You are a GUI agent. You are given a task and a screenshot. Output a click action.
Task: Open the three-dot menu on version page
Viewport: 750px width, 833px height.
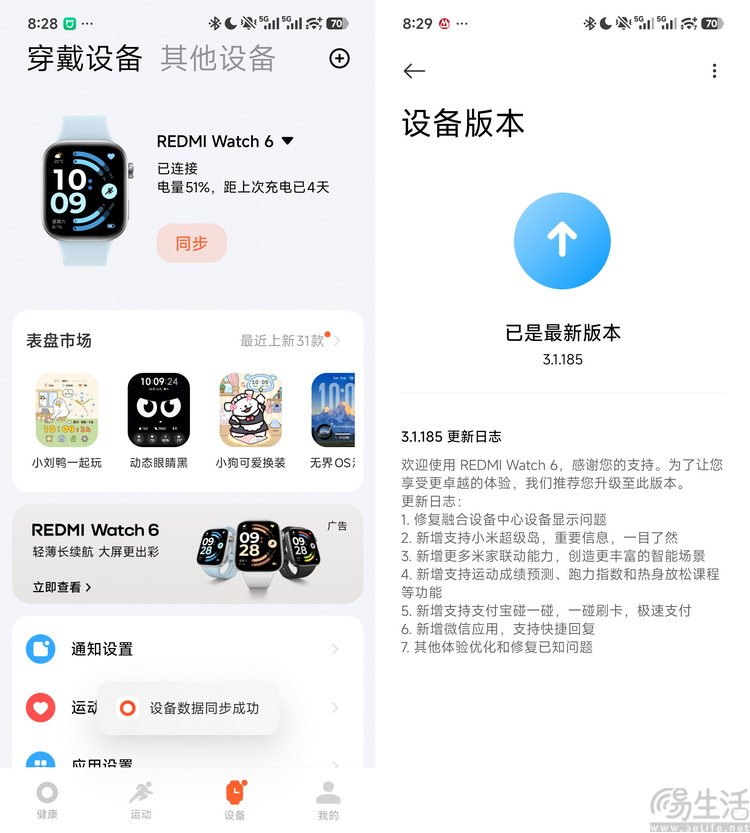[714, 71]
